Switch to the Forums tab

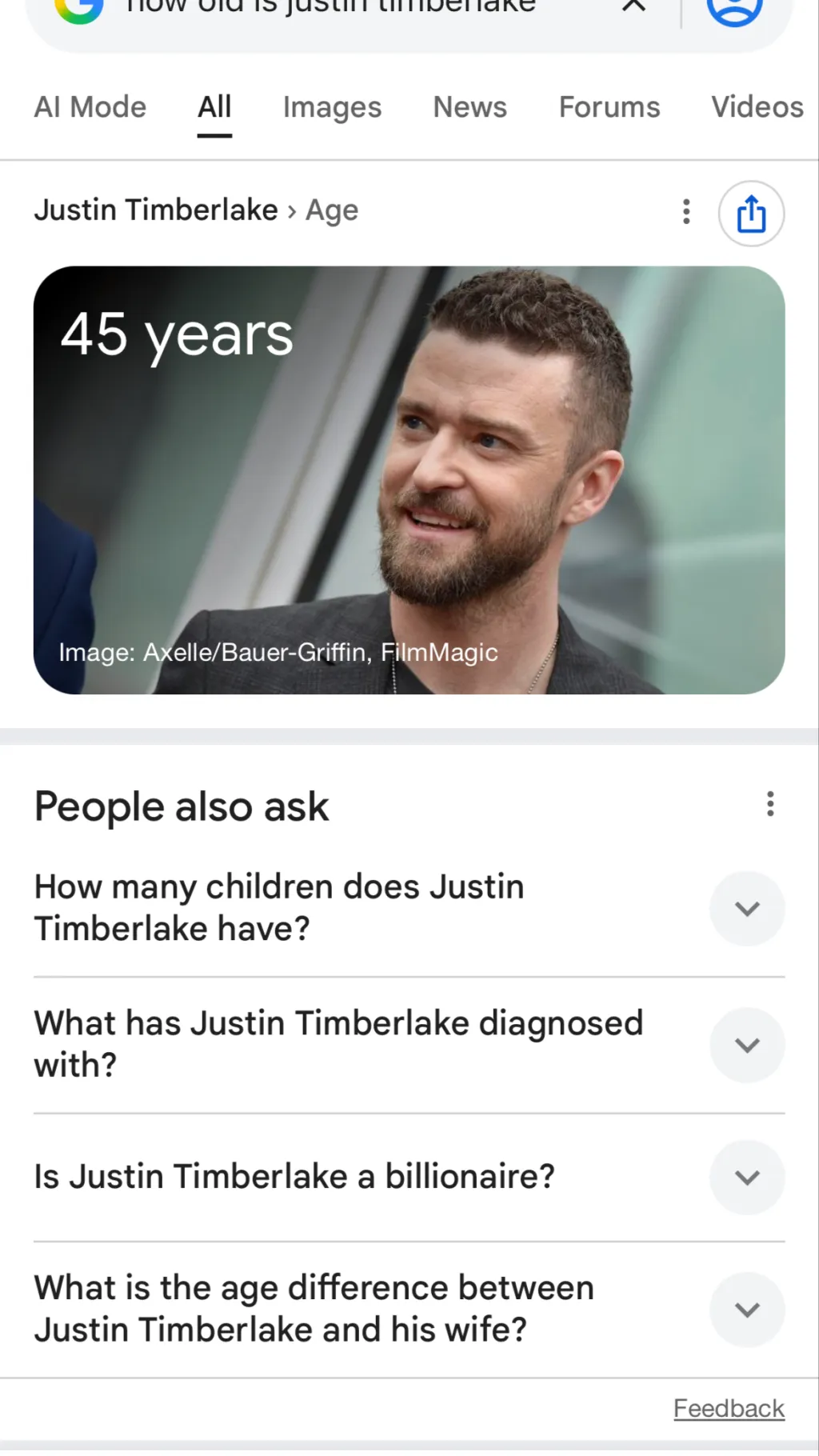click(x=609, y=107)
